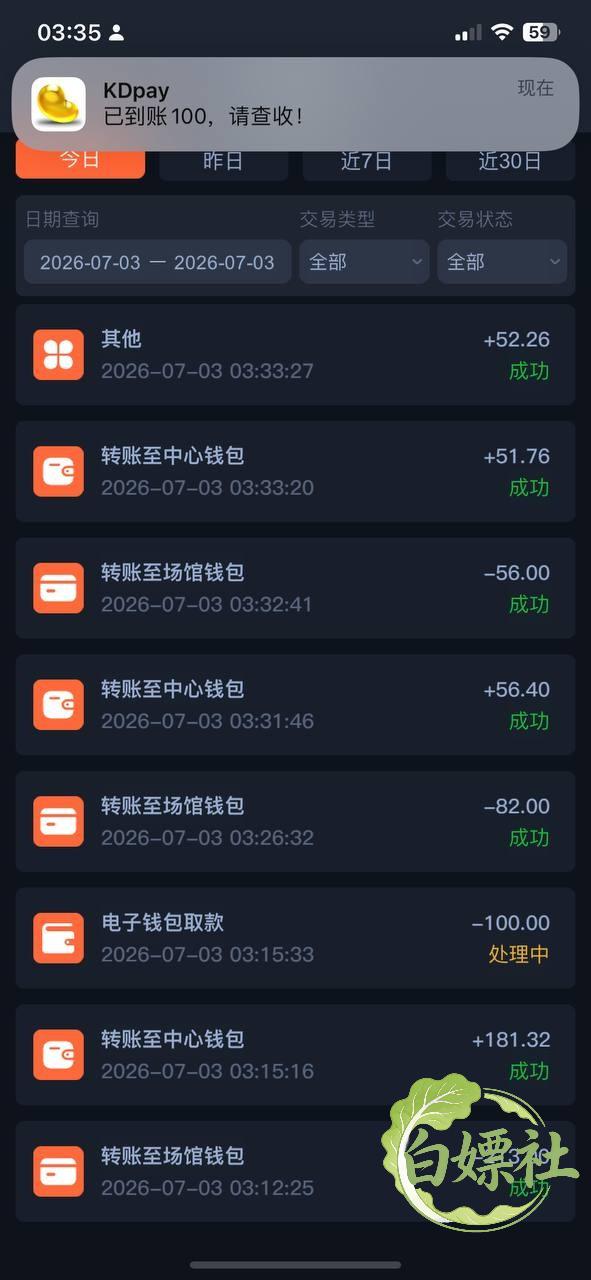Open 转账至中心钱包 +51.76 record

(x=295, y=471)
